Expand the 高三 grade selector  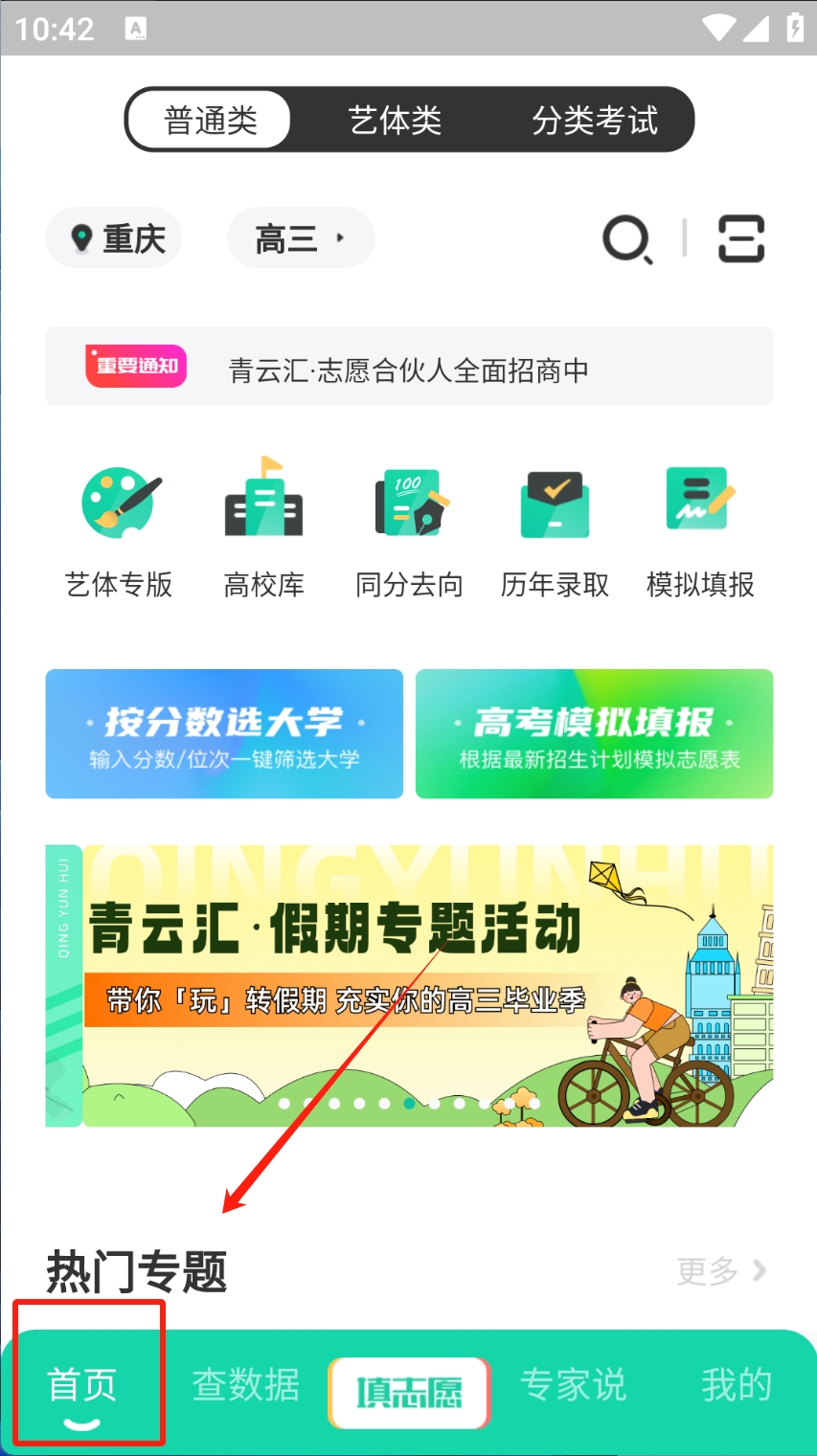coord(300,238)
